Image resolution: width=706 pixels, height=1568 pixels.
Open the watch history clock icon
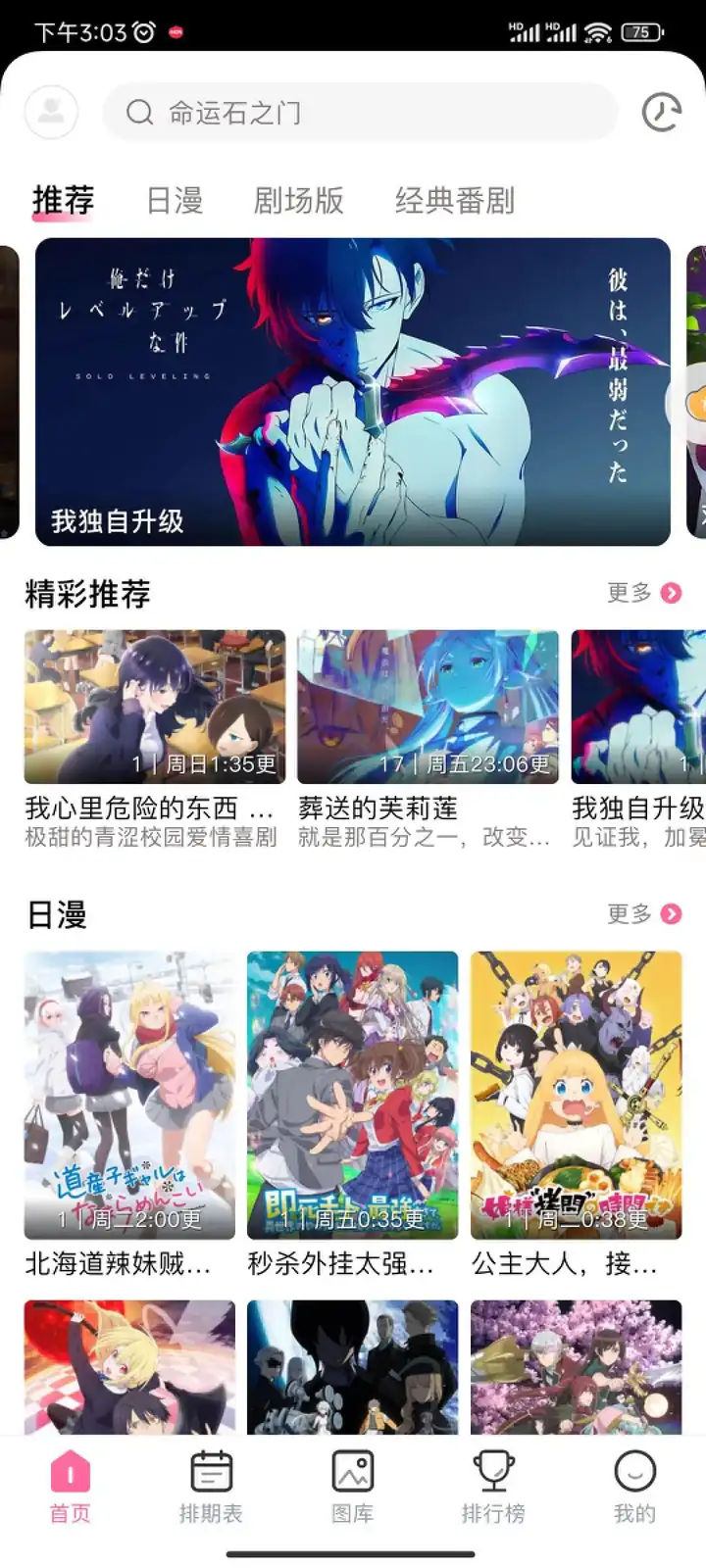coord(662,112)
